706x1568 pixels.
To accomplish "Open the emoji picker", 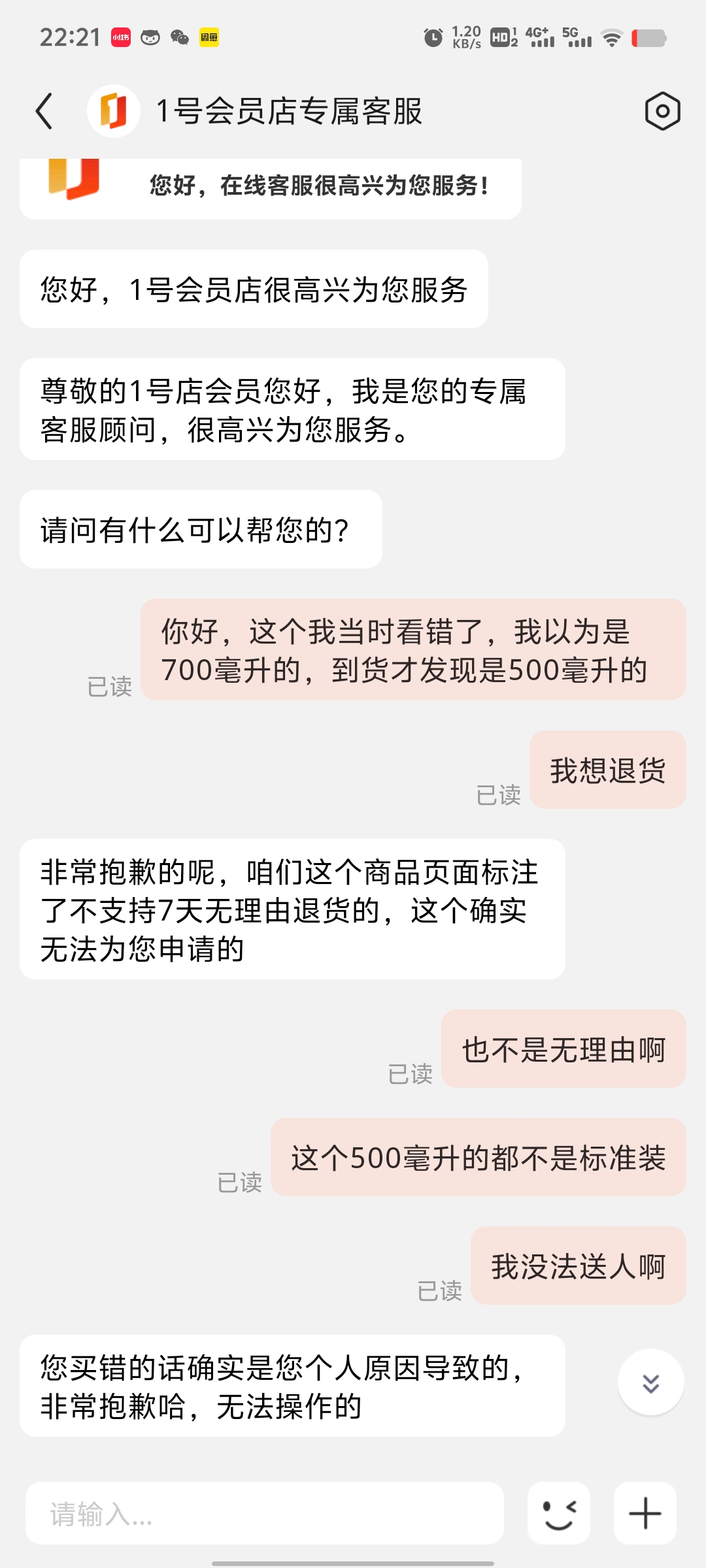I will coord(559,1513).
